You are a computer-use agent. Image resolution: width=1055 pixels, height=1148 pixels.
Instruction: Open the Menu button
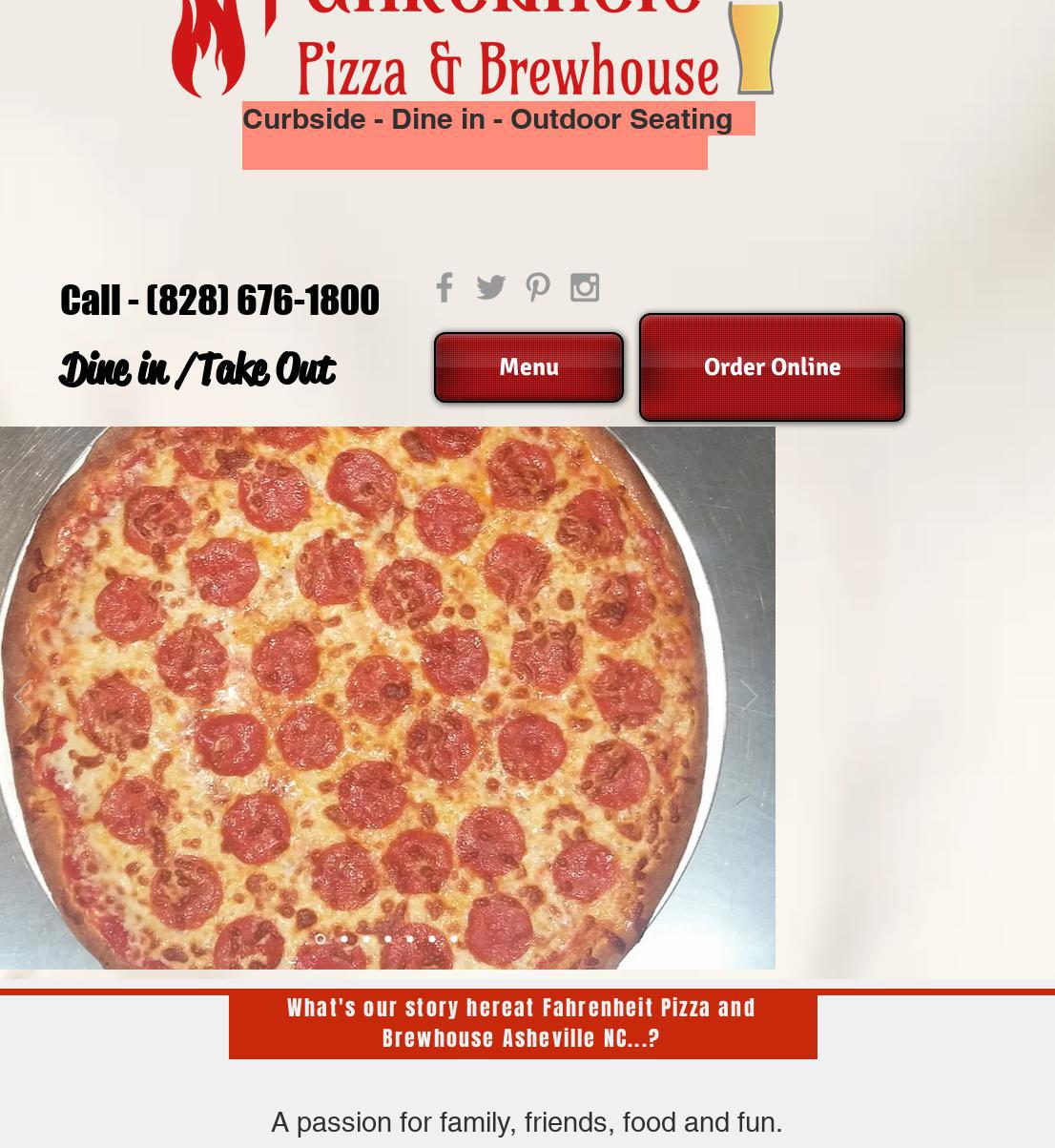(528, 367)
